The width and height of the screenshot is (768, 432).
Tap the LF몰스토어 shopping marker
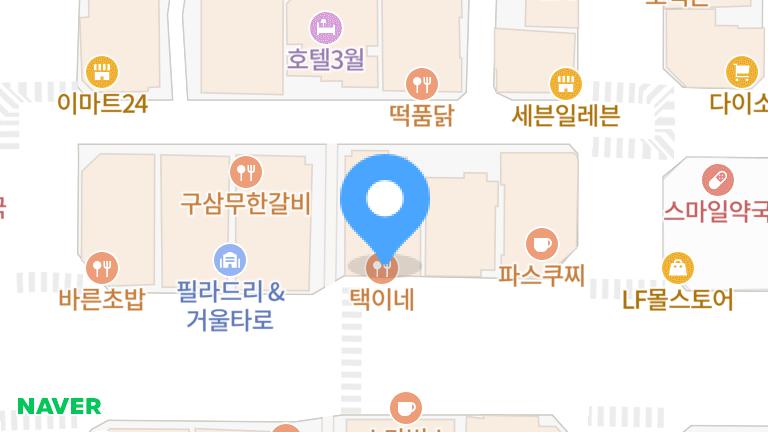[677, 267]
